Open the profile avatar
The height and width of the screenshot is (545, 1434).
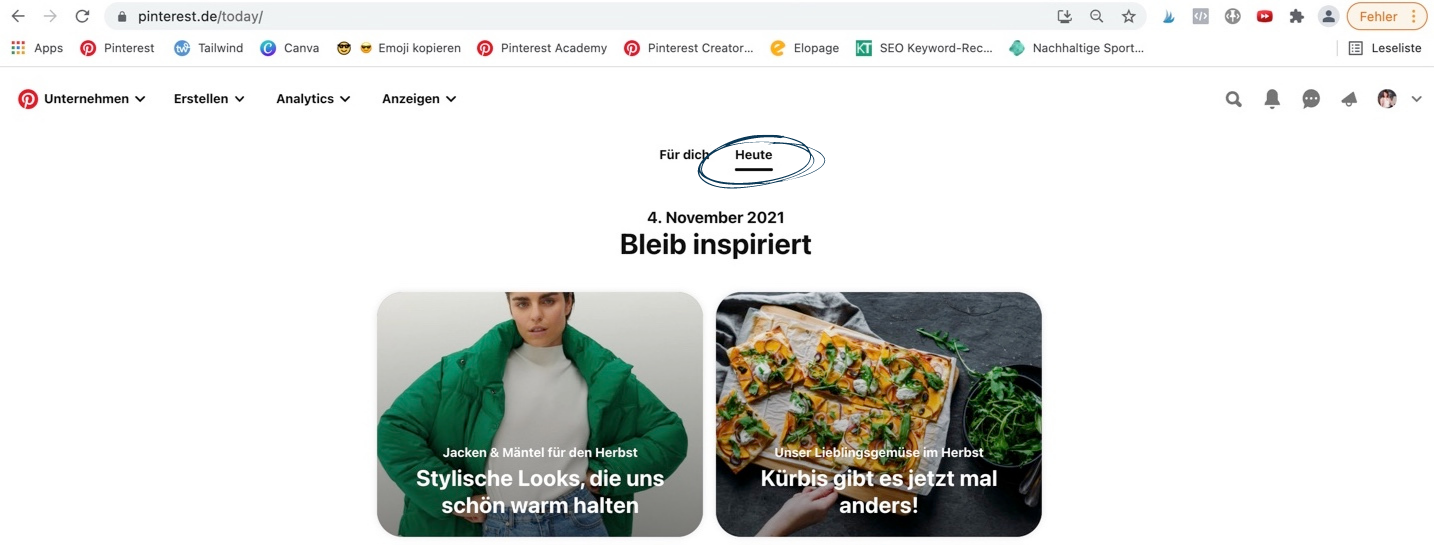tap(1387, 99)
